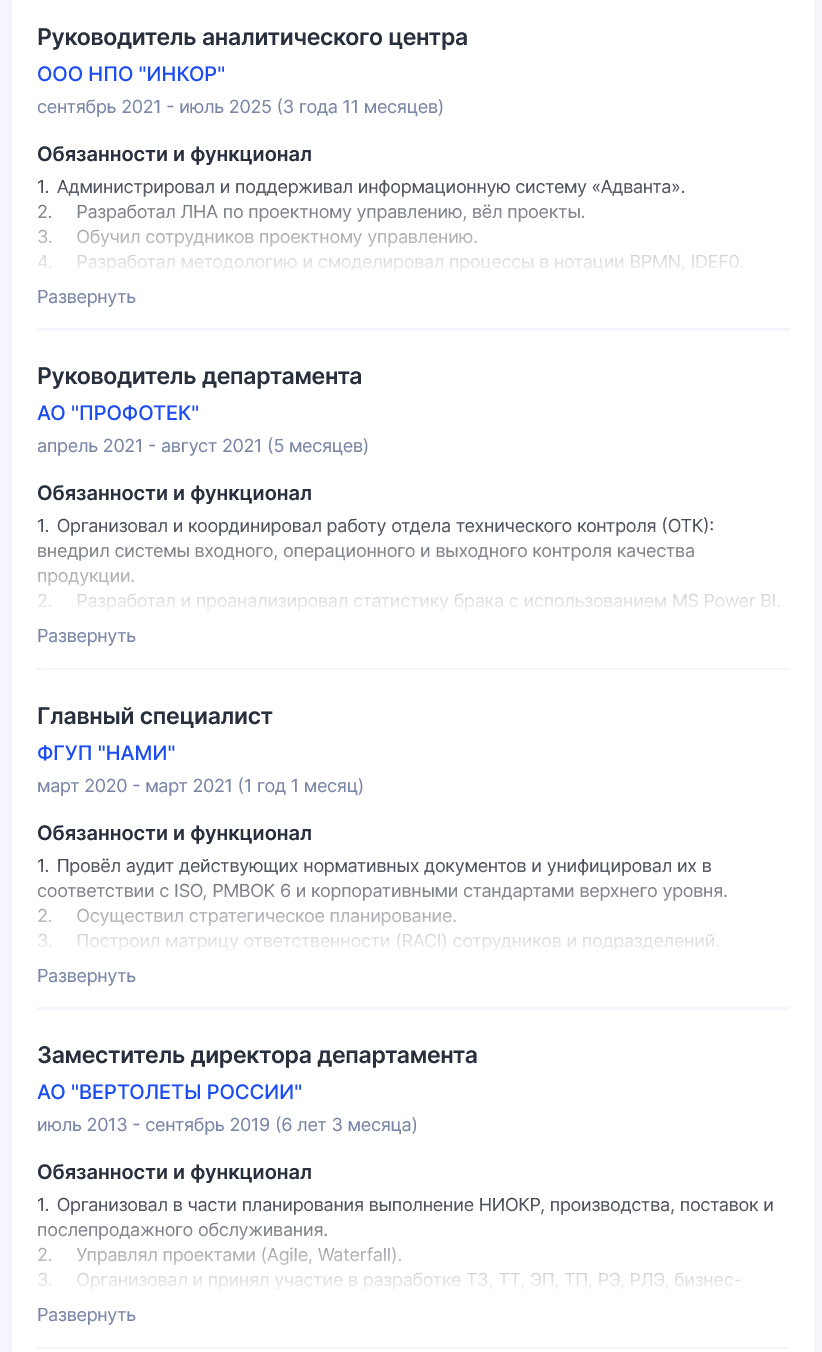Expand the duties under Руководитель аналитического центра
This screenshot has height=1352, width=822.
click(86, 297)
